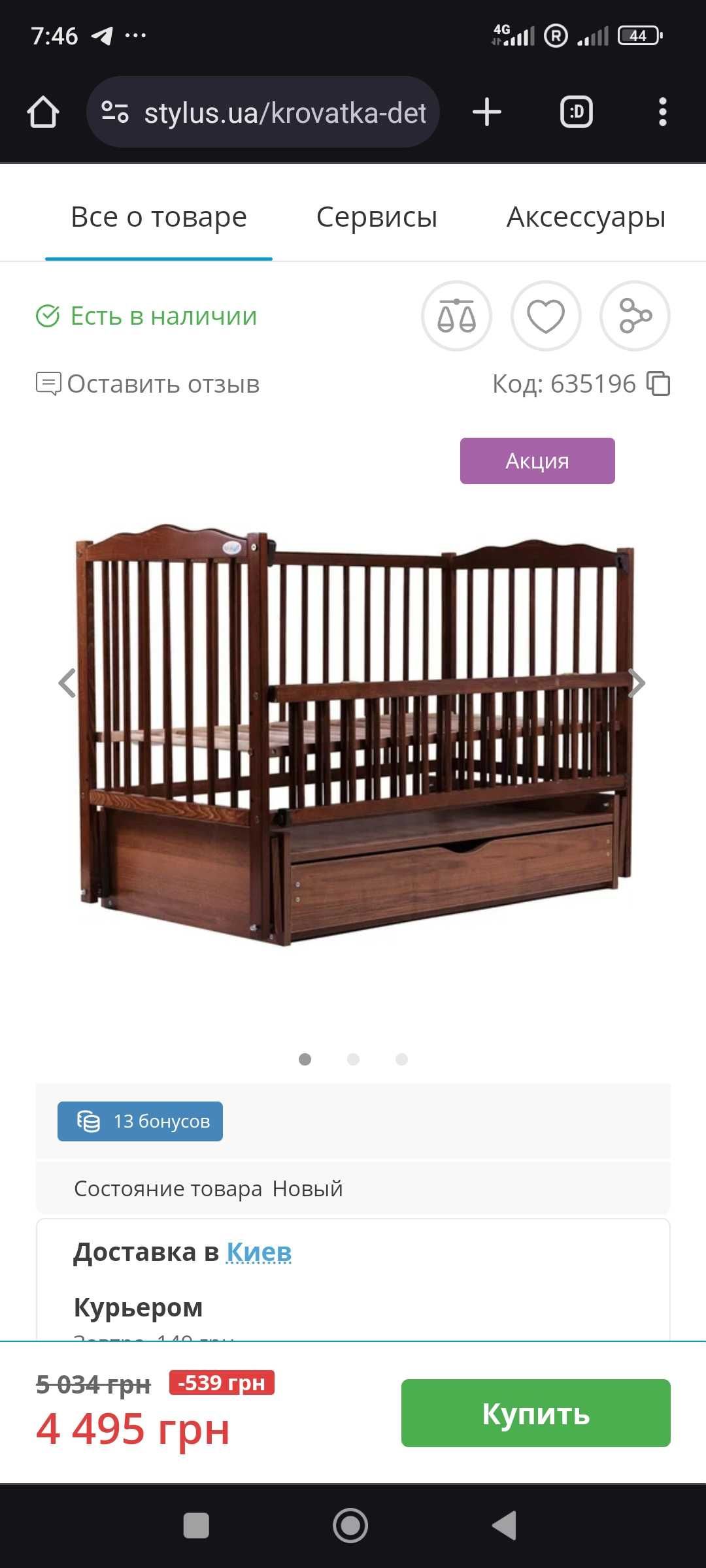
Task: Add product to comparison scales
Action: tap(456, 316)
